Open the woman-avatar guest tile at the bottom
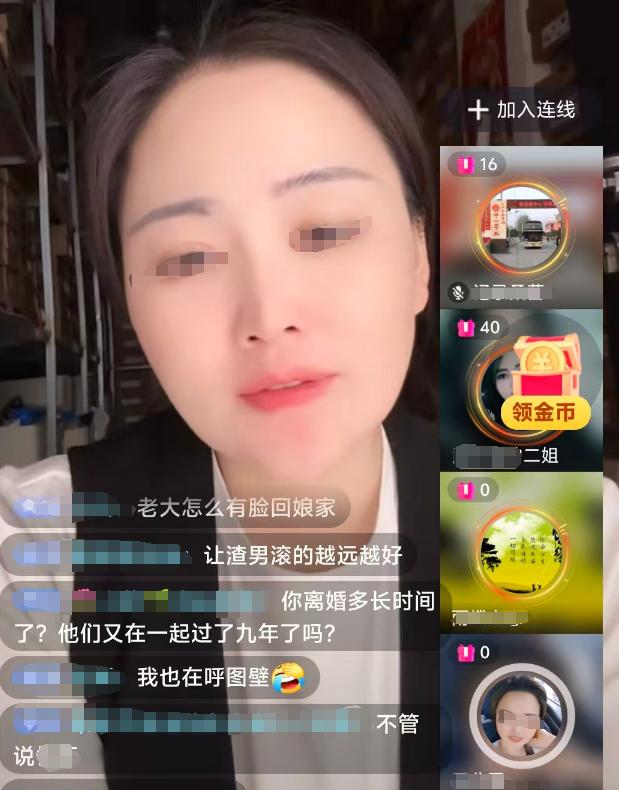The image size is (619, 790). 521,714
